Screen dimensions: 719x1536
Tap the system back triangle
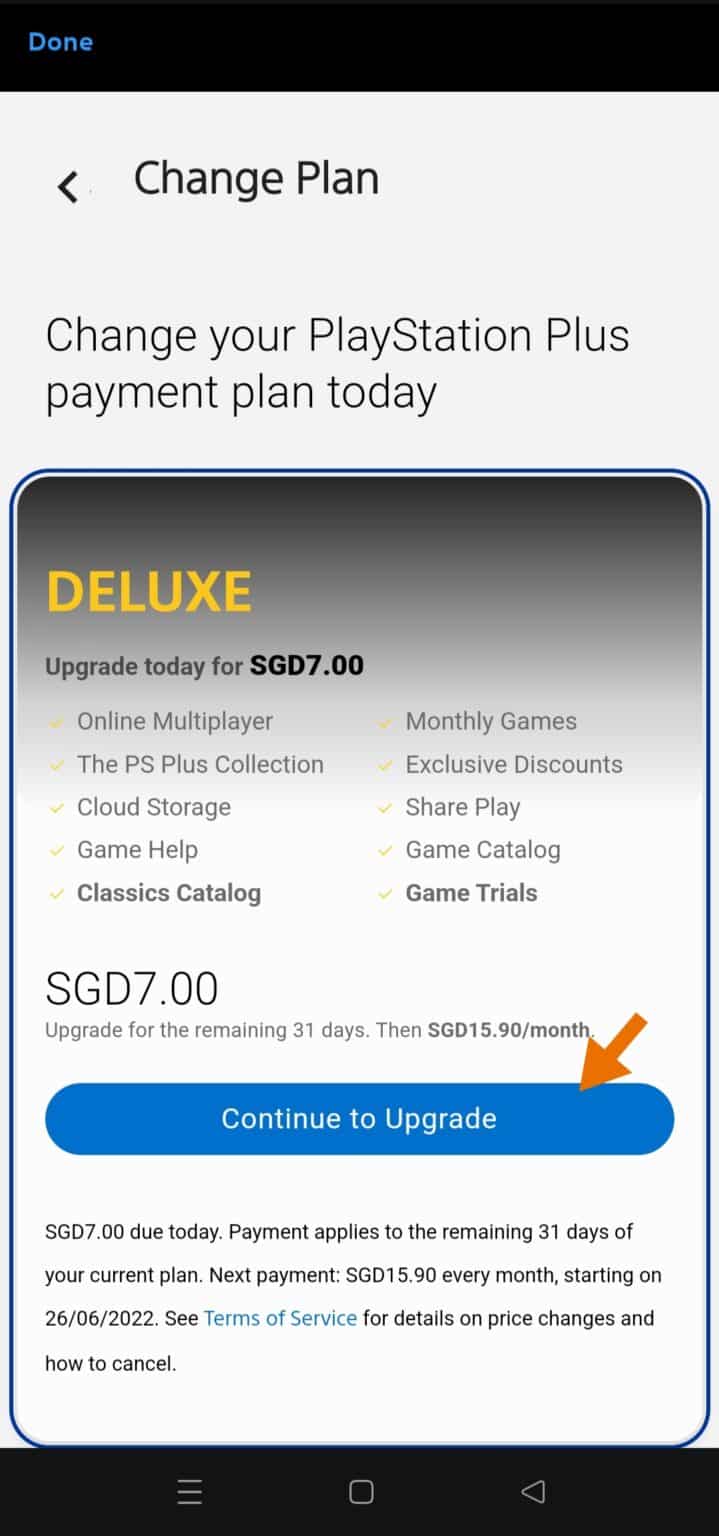pos(533,1492)
